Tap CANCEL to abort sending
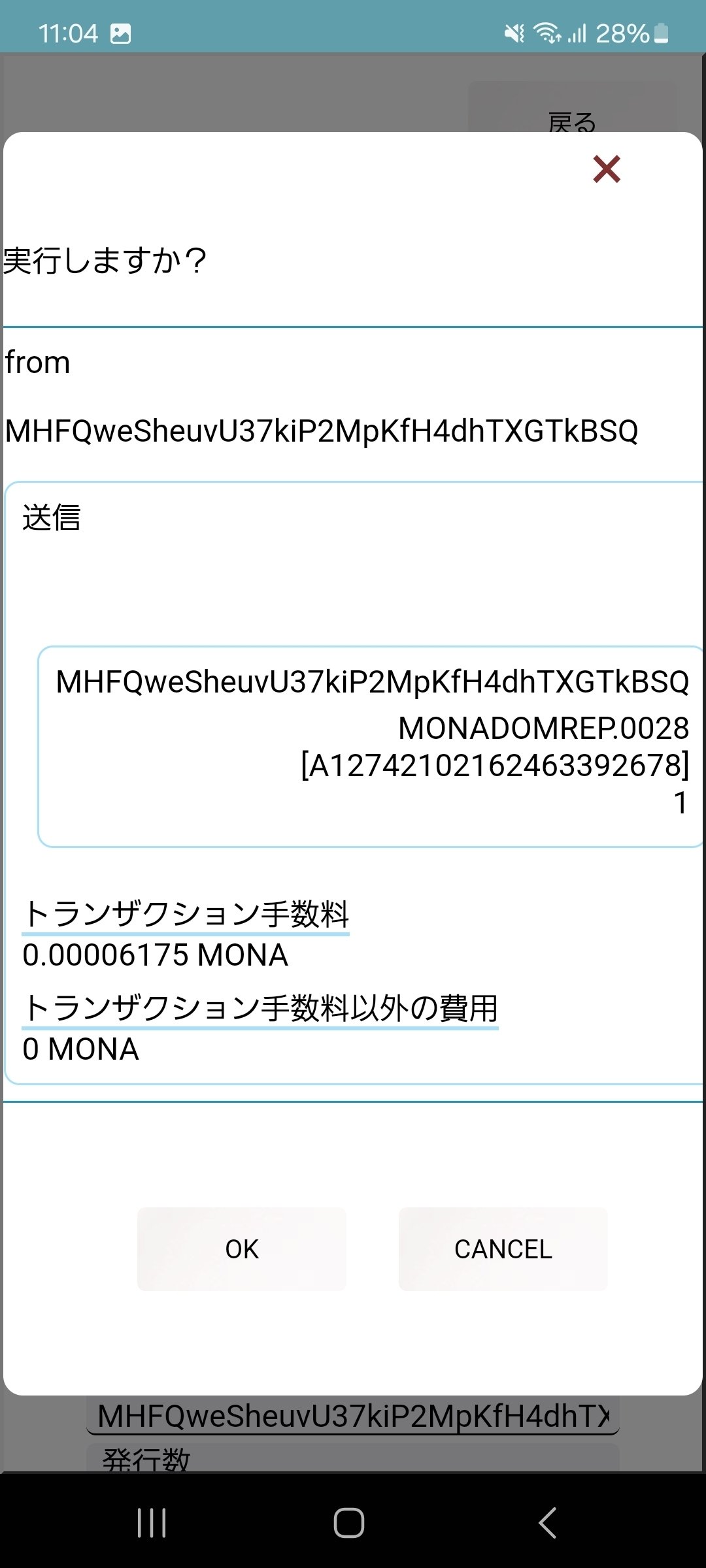The image size is (706, 1568). pos(503,1249)
